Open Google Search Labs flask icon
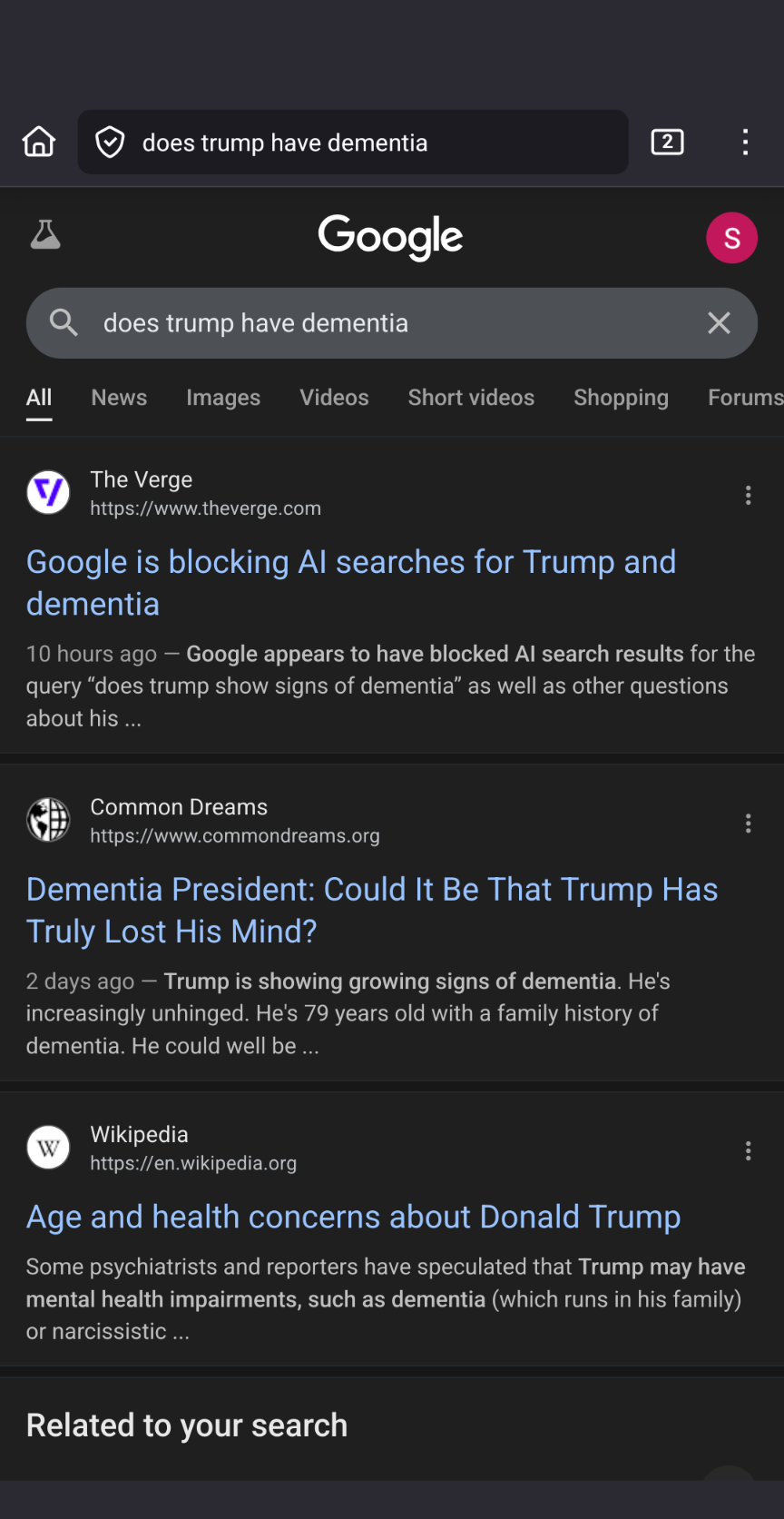The height and width of the screenshot is (1519, 784). [45, 235]
